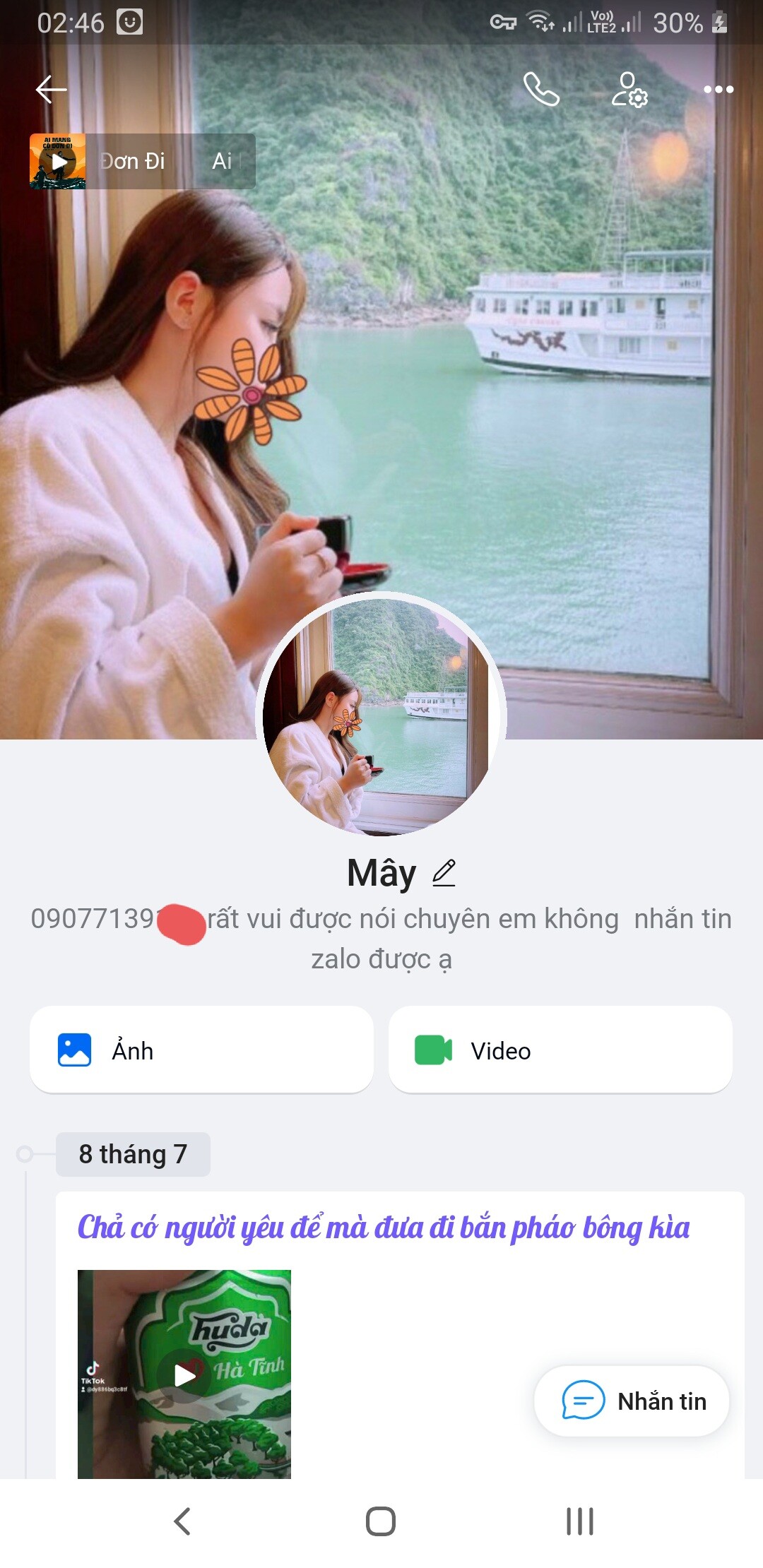Viewport: 763px width, 1568px height.
Task: Open the Ảnh photos section
Action: (201, 1050)
